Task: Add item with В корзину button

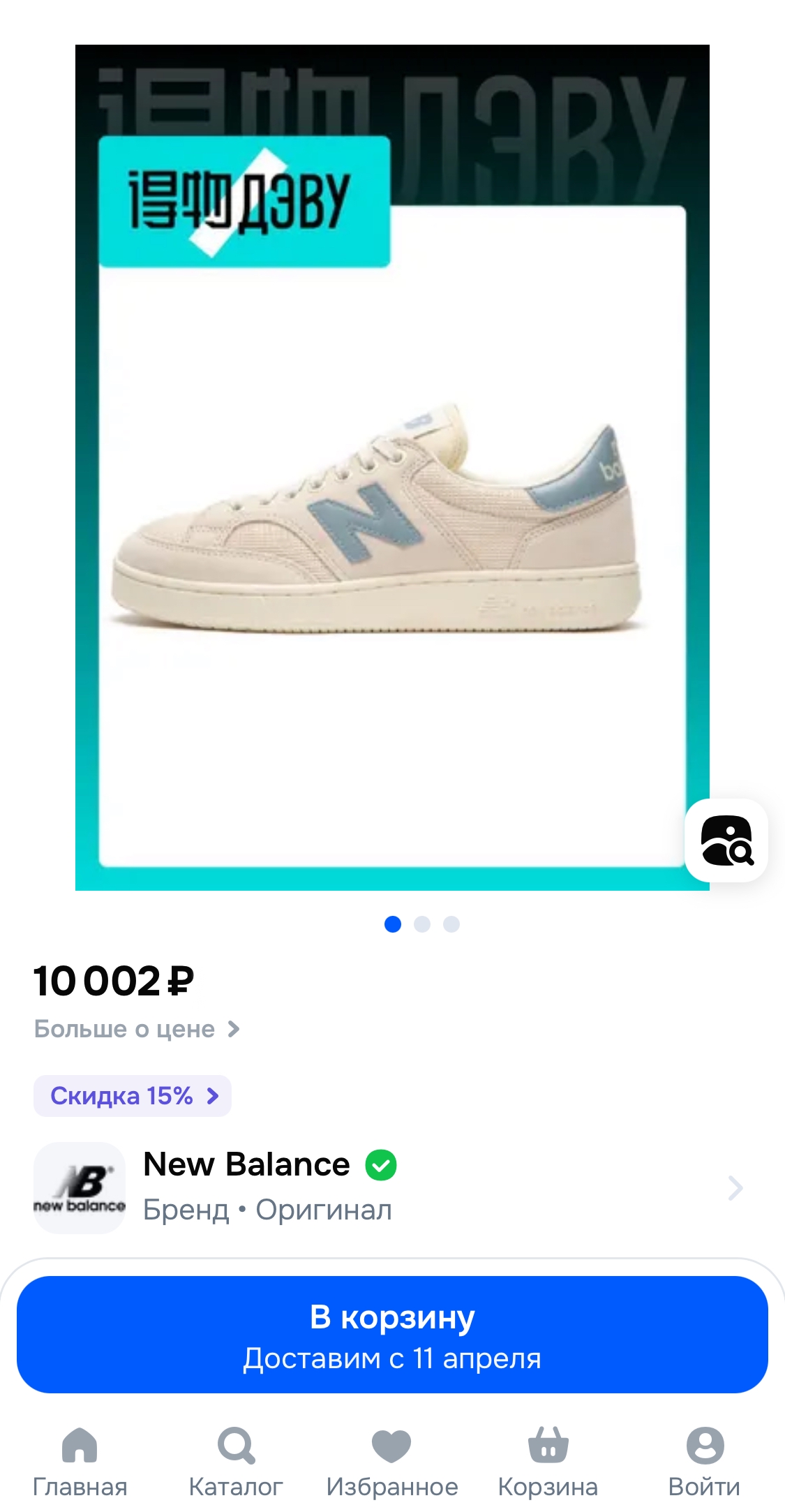Action: (392, 1335)
